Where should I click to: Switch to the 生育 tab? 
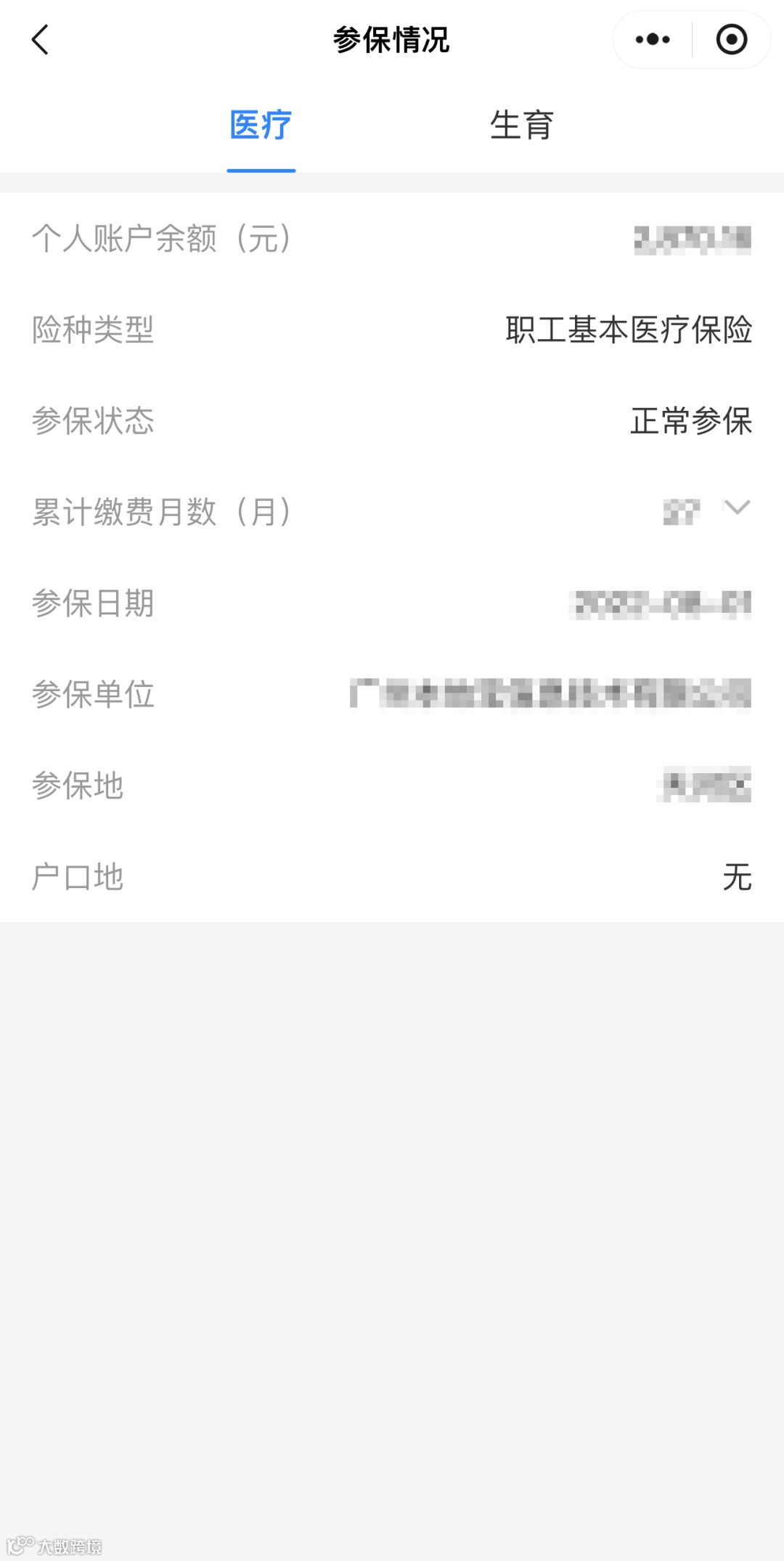tap(521, 126)
